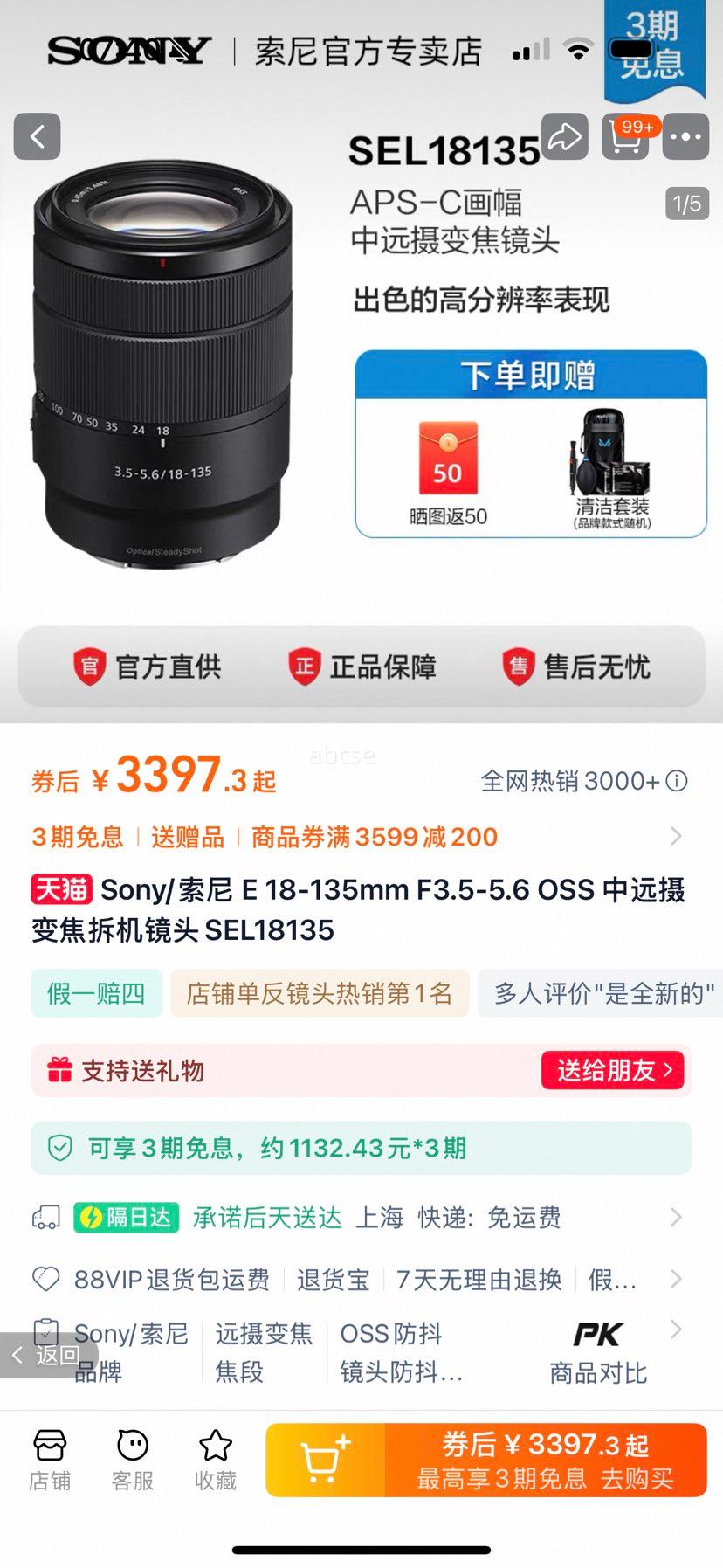Go back using the top-left arrow
The height and width of the screenshot is (1568, 723).
coord(37,136)
